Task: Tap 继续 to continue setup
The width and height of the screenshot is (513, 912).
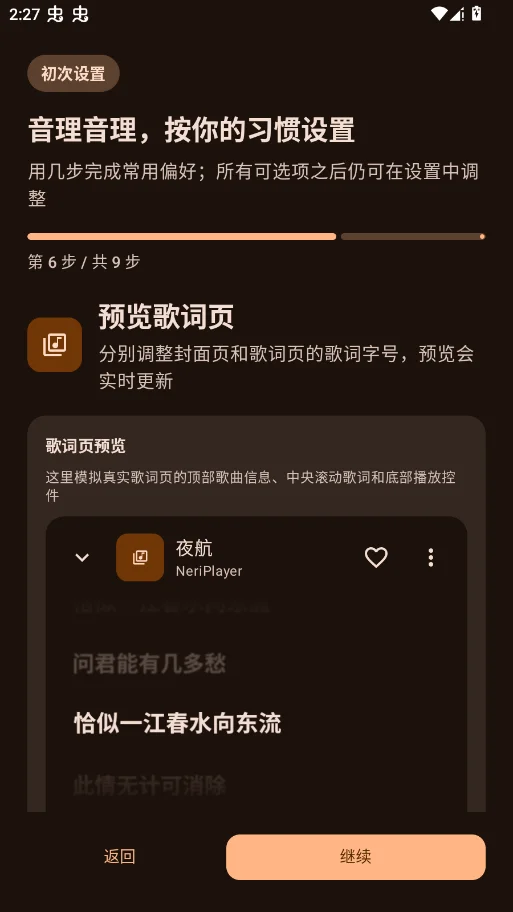Action: pos(355,857)
